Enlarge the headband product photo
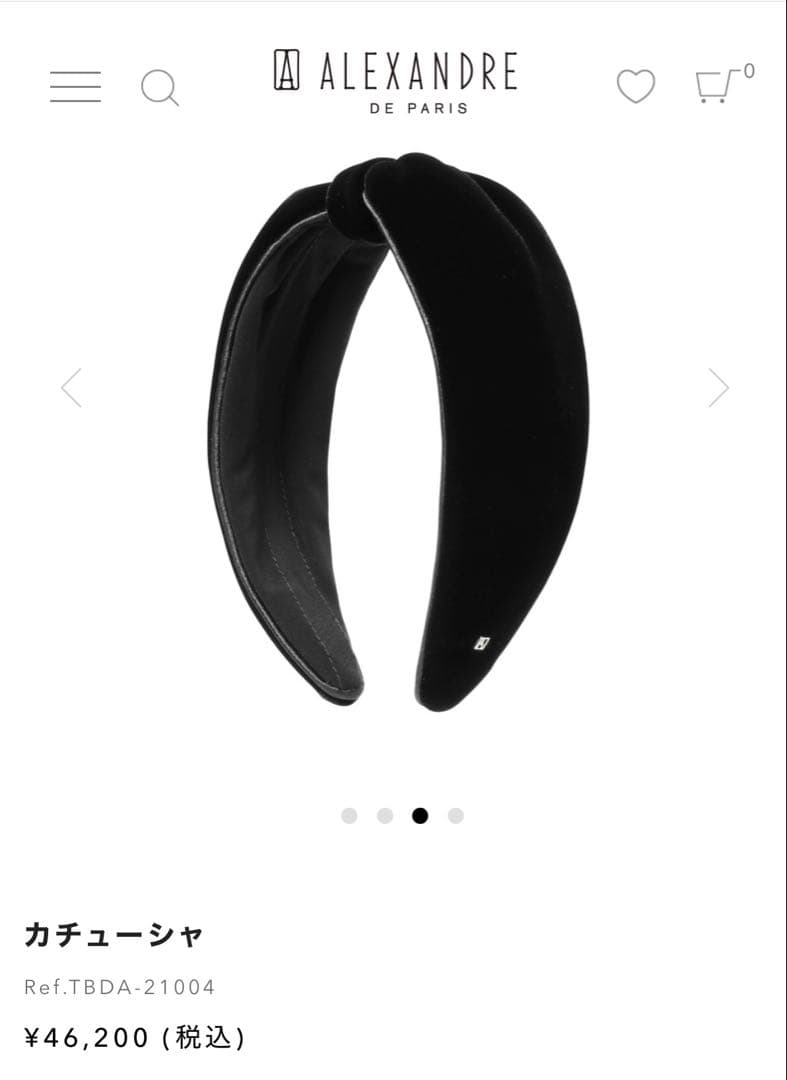 pyautogui.click(x=398, y=430)
